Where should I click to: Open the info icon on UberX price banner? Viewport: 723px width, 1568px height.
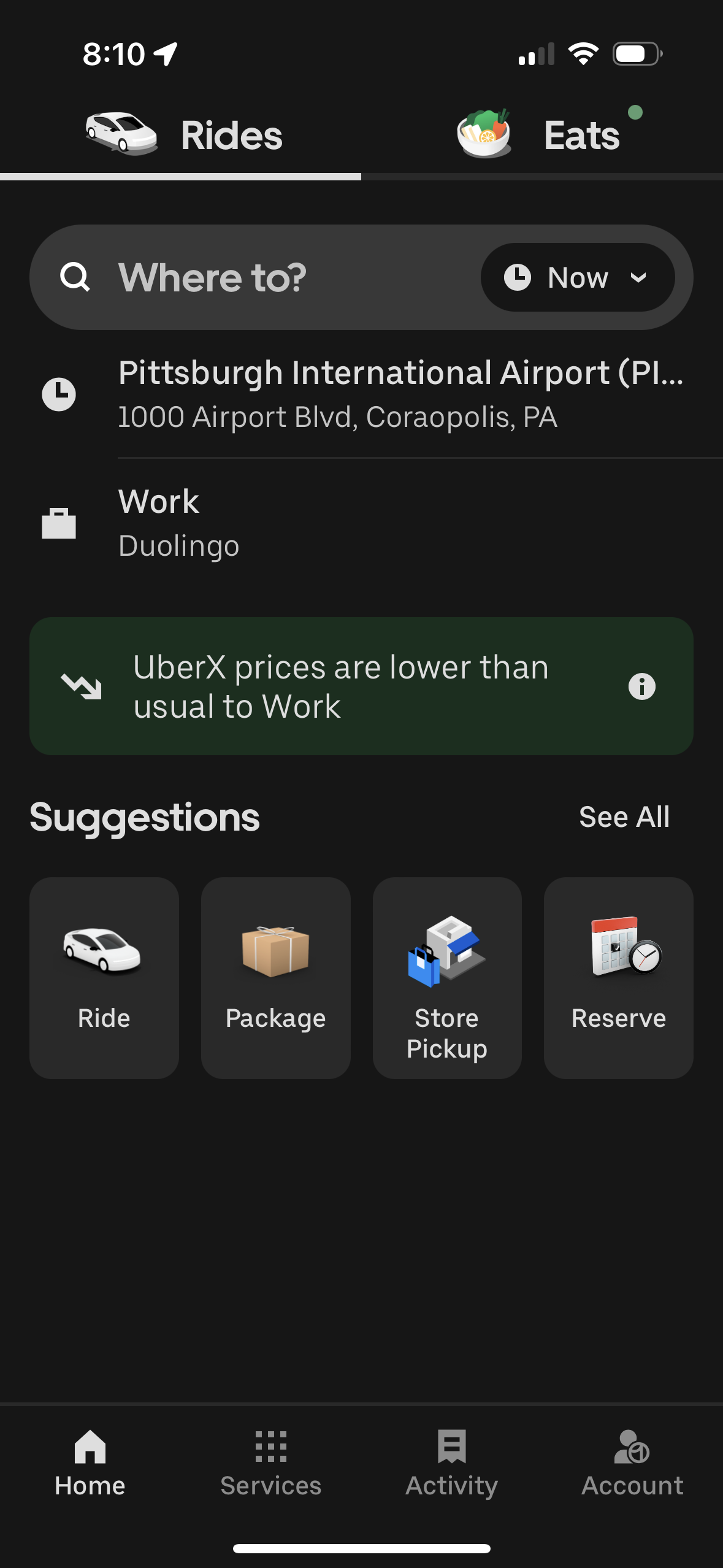[643, 686]
